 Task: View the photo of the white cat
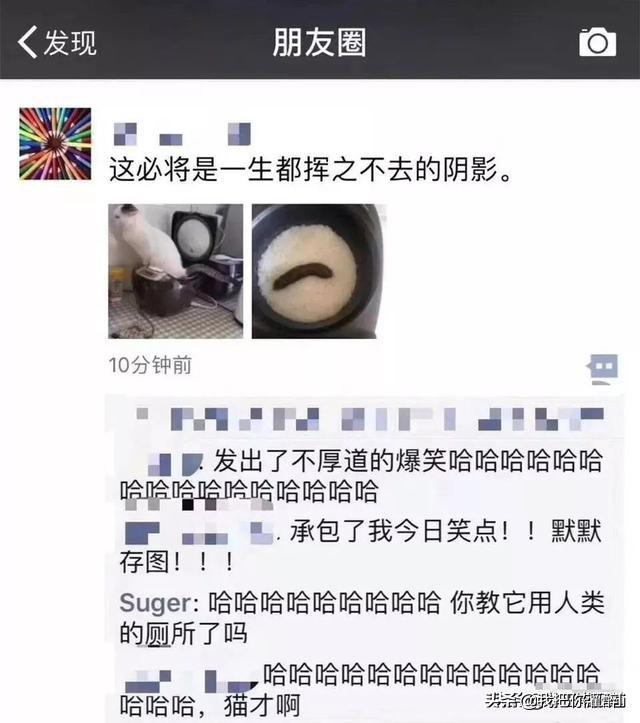pos(175,271)
